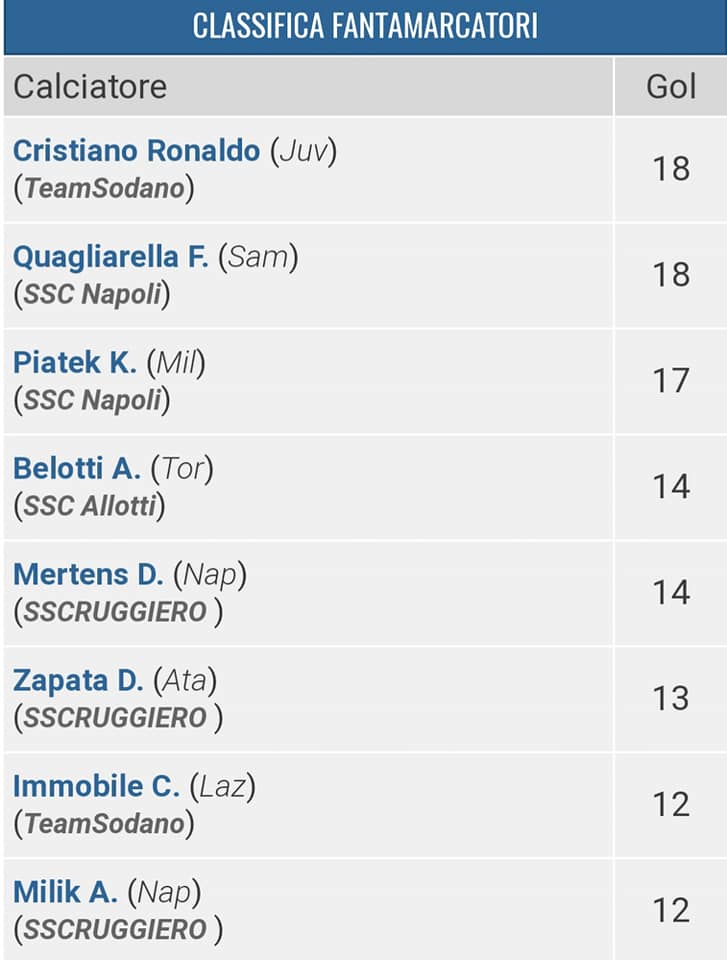Open Mertens D. player profile
Viewport: 727px width, 960px height.
tap(88, 575)
